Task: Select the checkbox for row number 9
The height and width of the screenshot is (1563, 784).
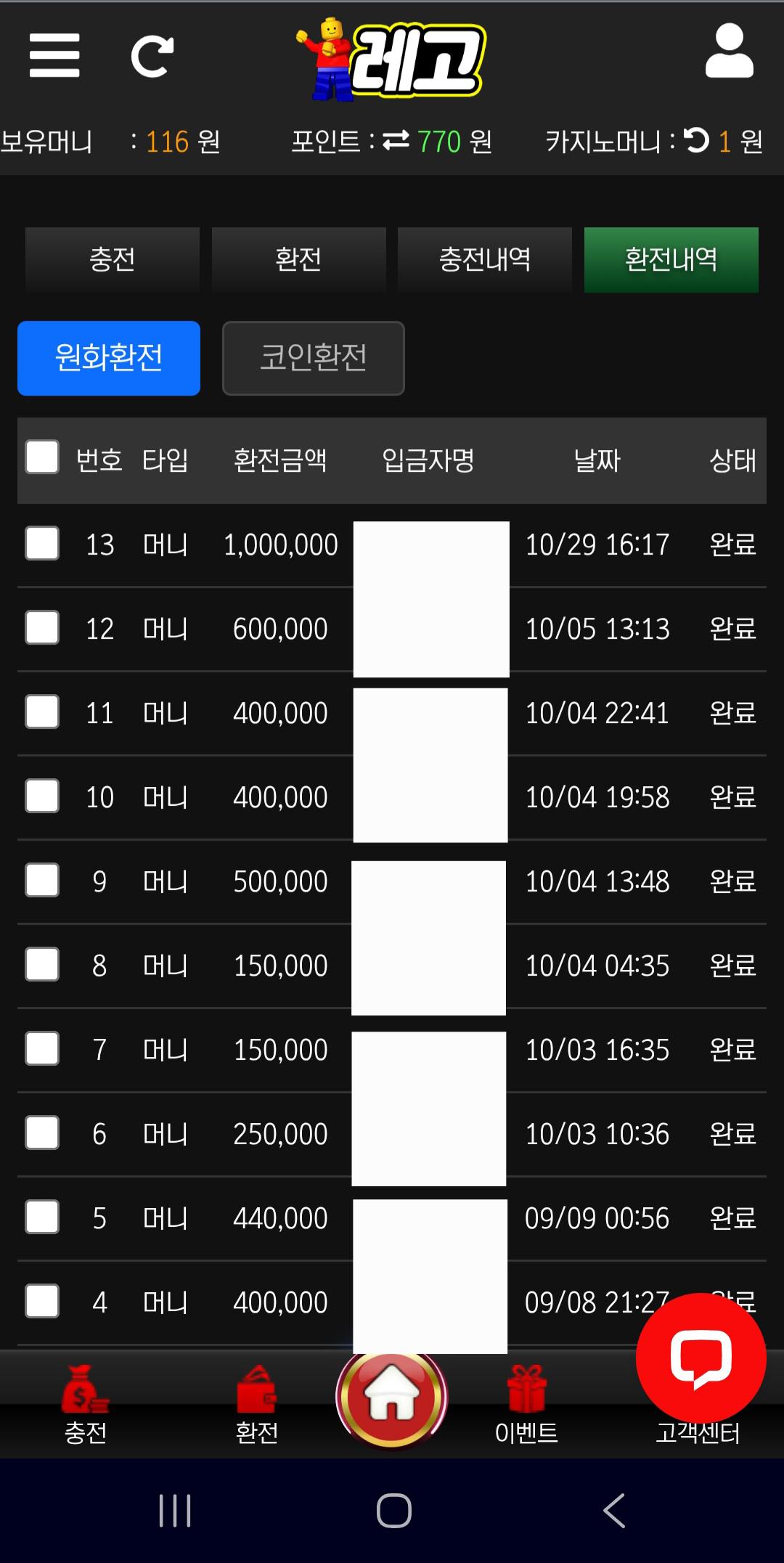Action: (42, 881)
